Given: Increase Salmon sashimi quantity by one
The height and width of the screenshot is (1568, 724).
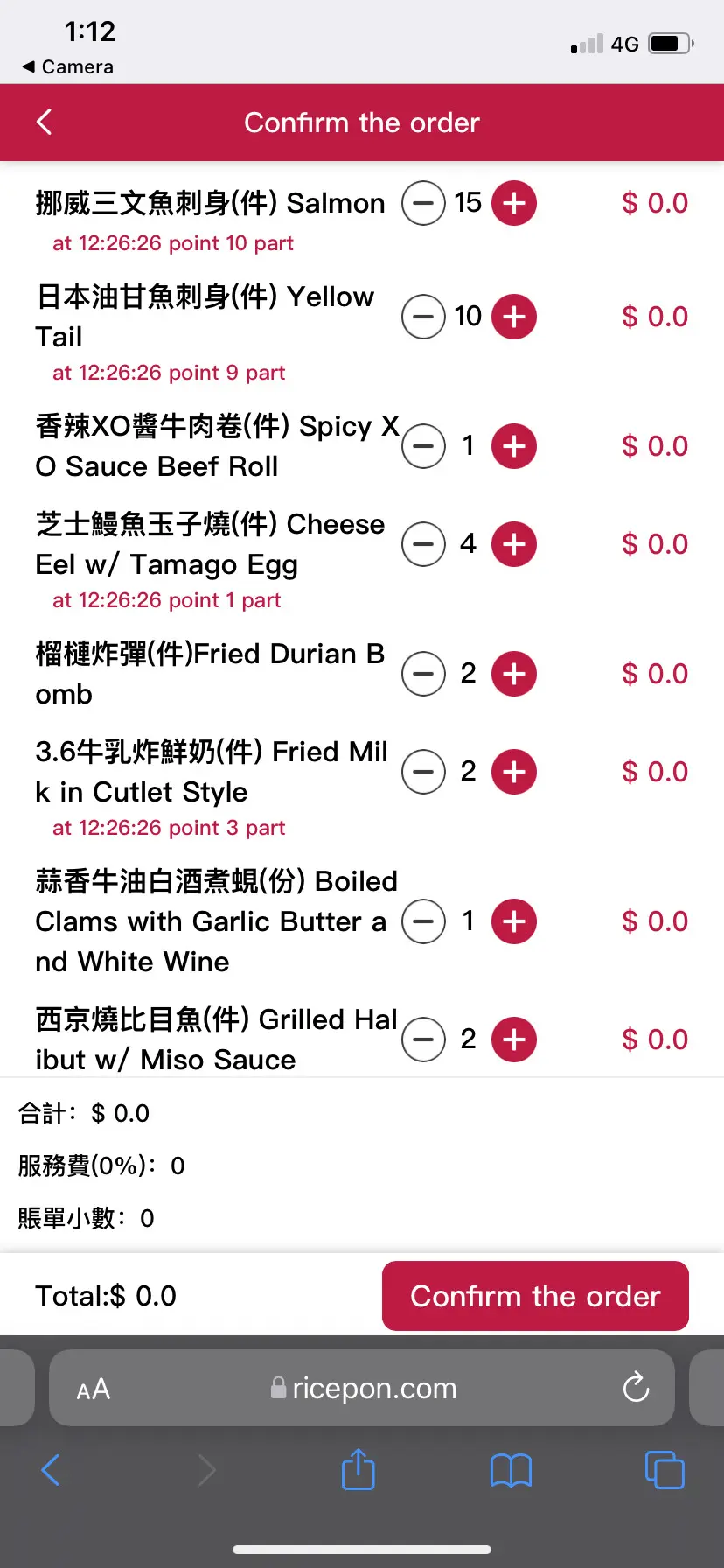Looking at the screenshot, I should (x=514, y=203).
